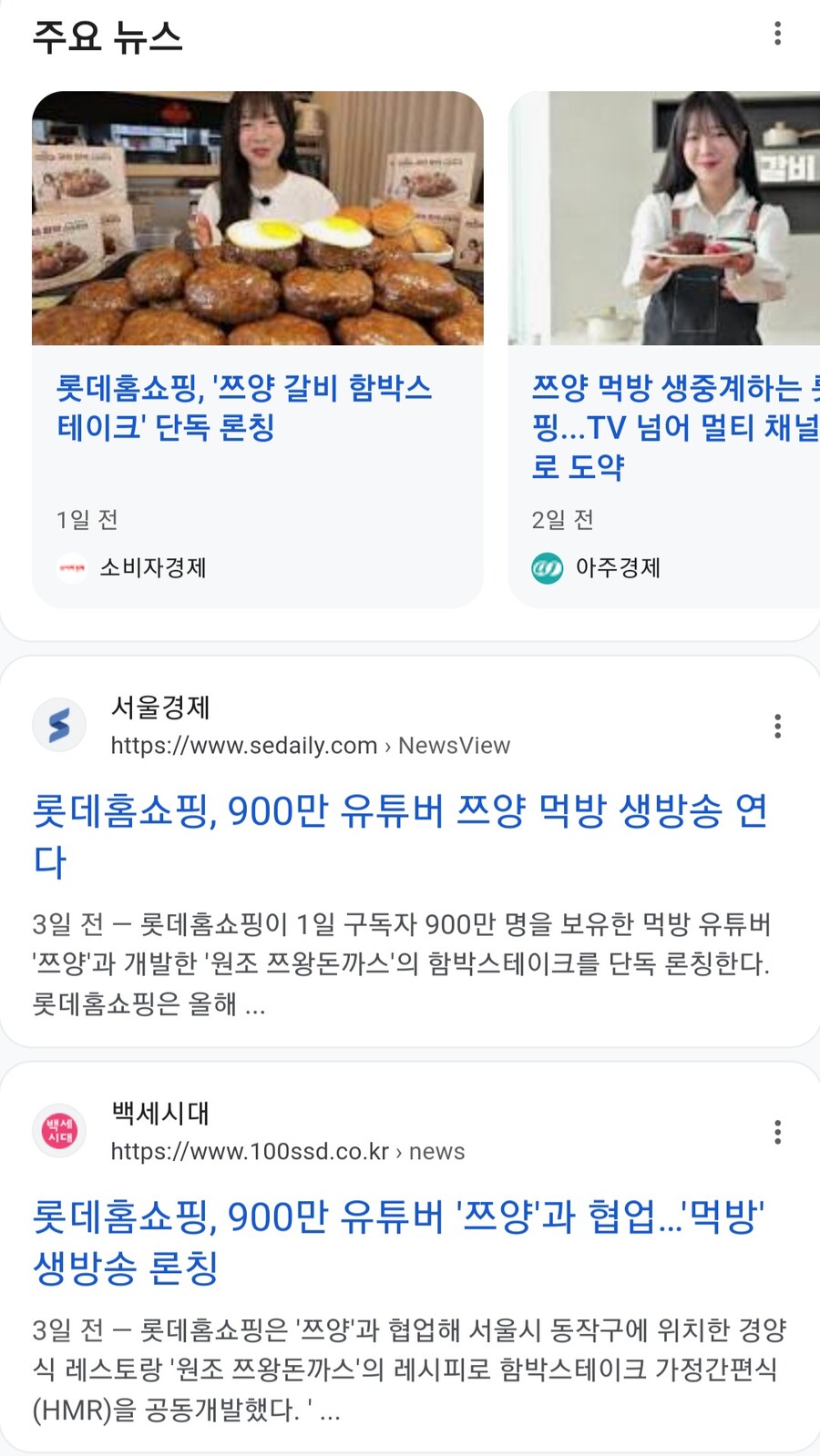The width and height of the screenshot is (820, 1456).
Task: Open the 소비자경제 news card about 쯔양 갈비 함박스테이크
Action: pos(258,350)
